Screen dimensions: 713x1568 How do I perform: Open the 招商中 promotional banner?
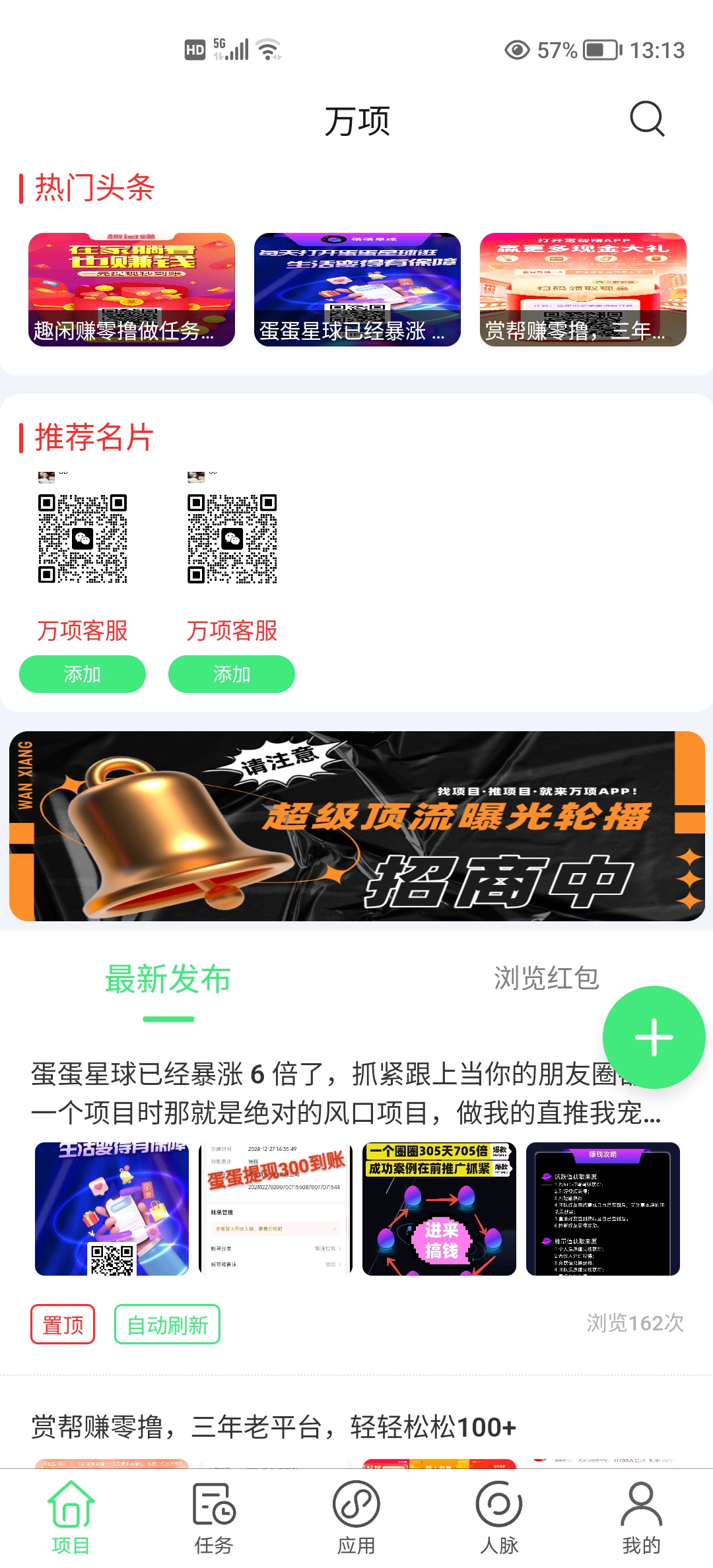tap(357, 826)
